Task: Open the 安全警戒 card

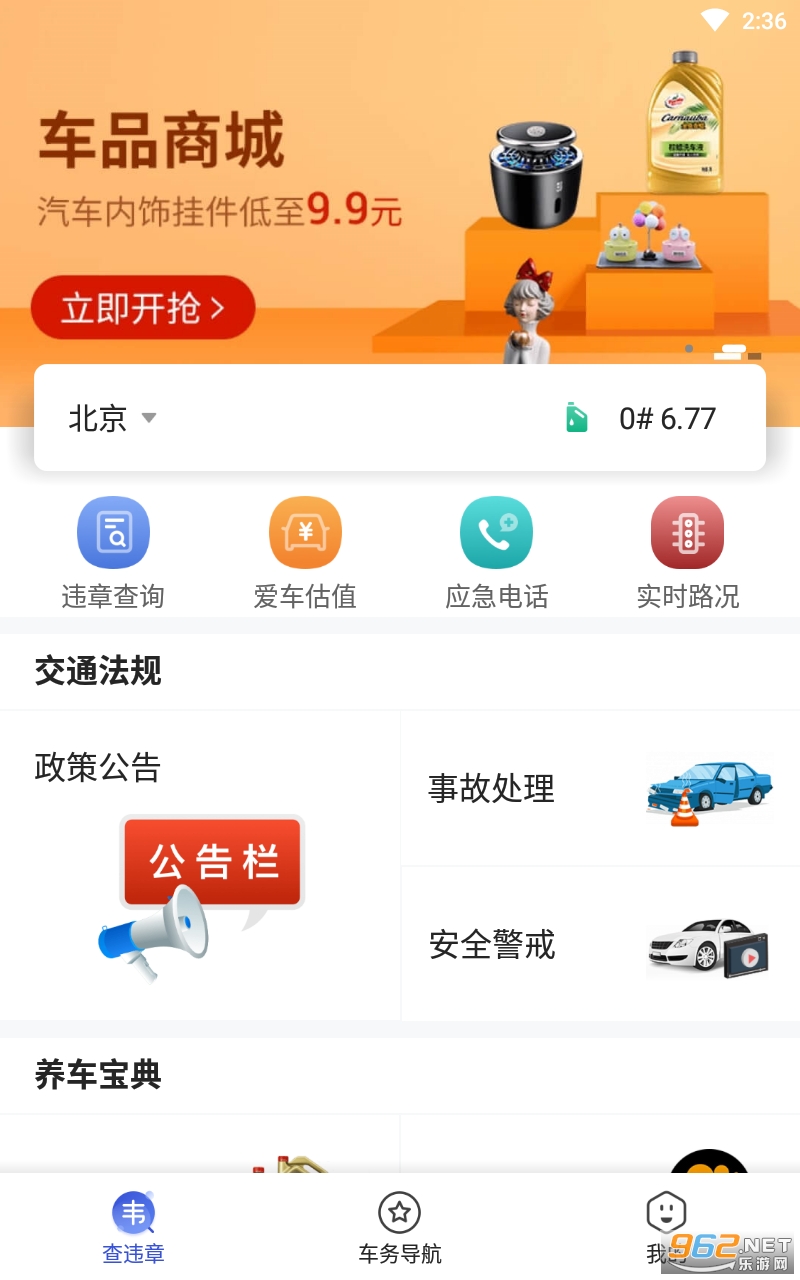Action: (x=600, y=944)
